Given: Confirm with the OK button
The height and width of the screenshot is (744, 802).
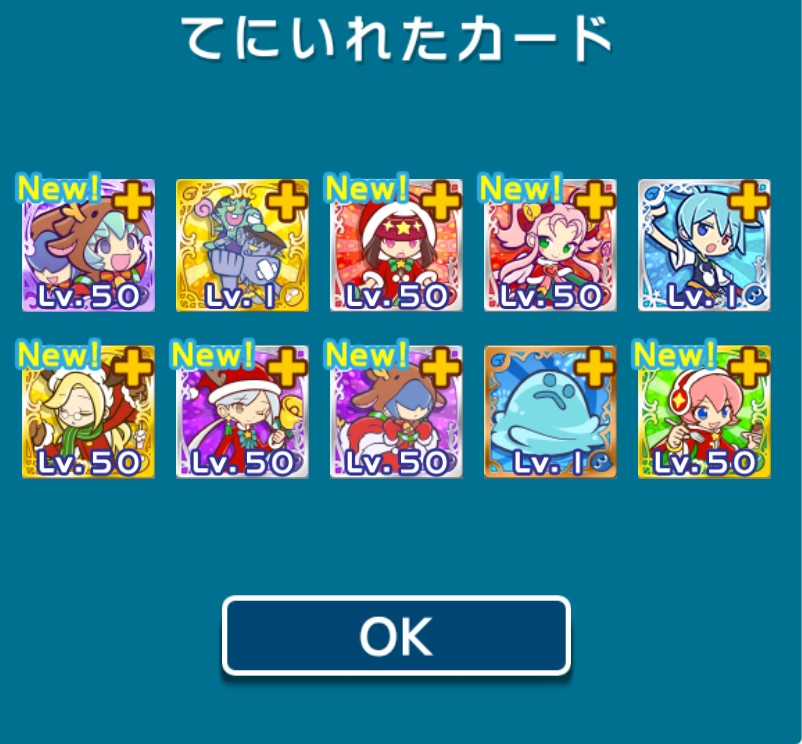Looking at the screenshot, I should [396, 636].
